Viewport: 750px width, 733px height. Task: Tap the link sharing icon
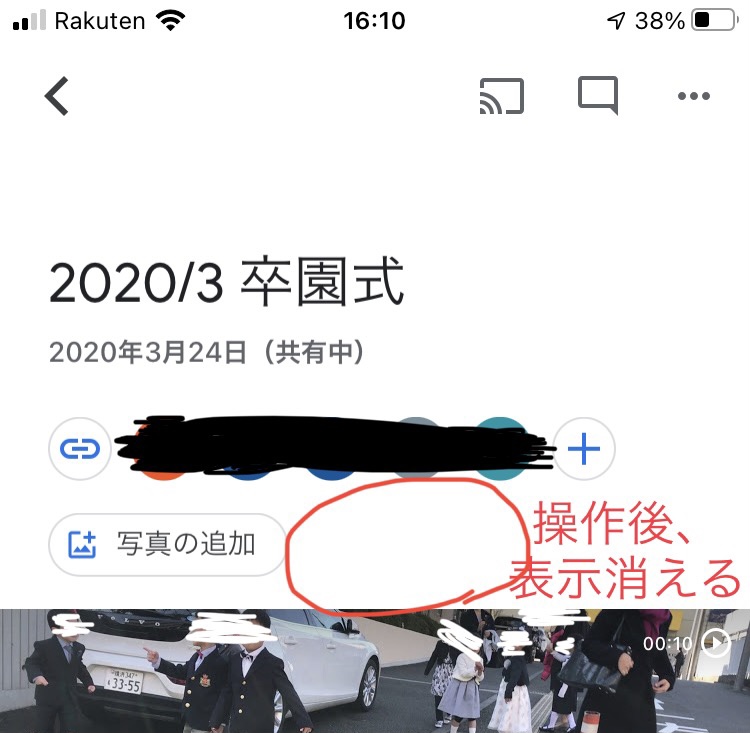(80, 449)
